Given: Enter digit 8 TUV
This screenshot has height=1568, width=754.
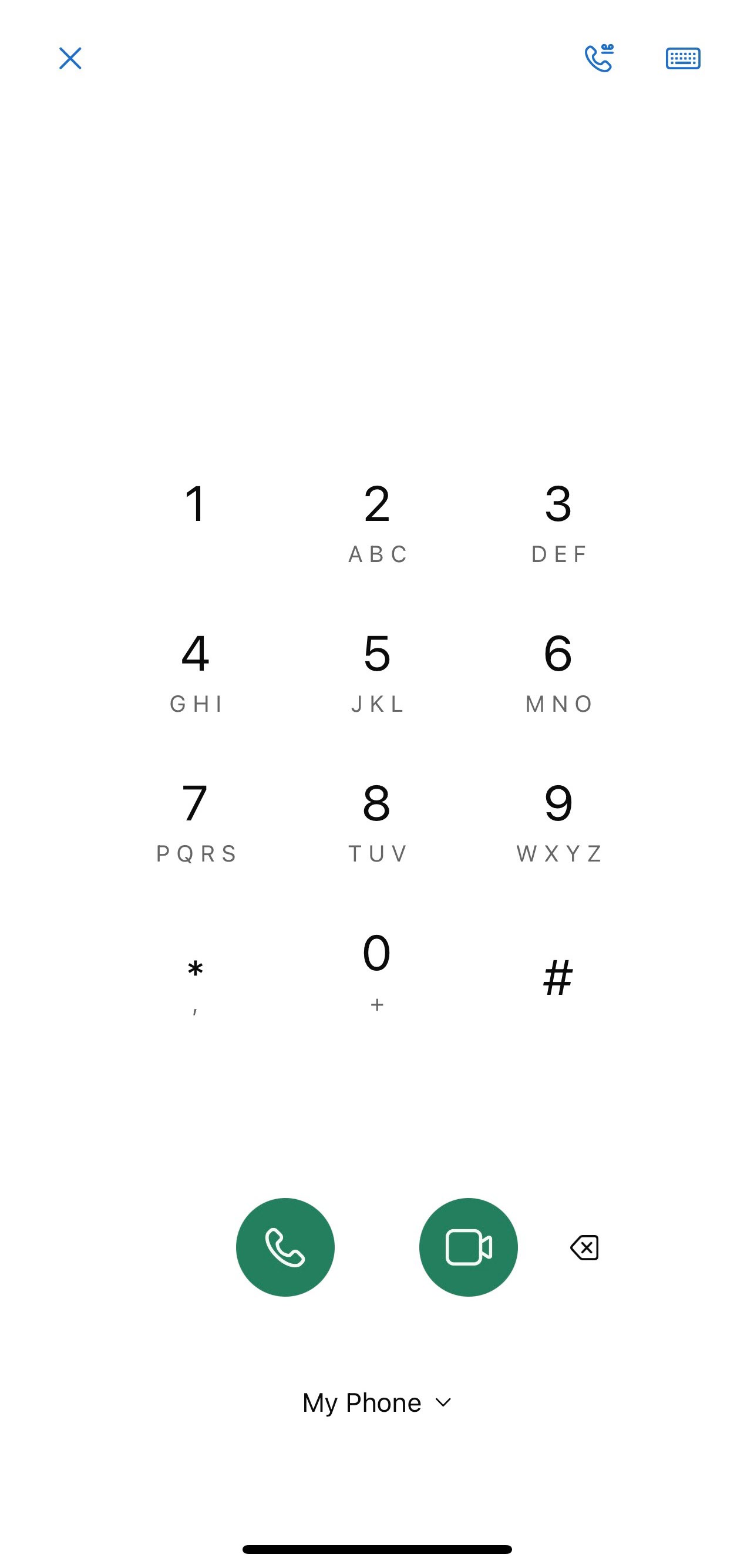Looking at the screenshot, I should [x=376, y=820].
